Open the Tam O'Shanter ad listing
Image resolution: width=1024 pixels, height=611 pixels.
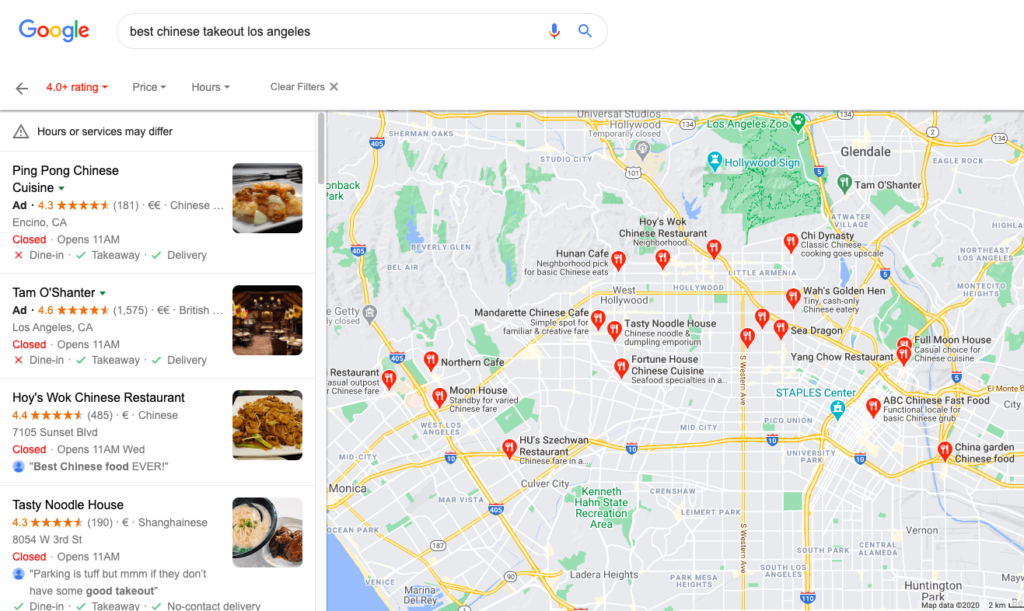pos(52,292)
